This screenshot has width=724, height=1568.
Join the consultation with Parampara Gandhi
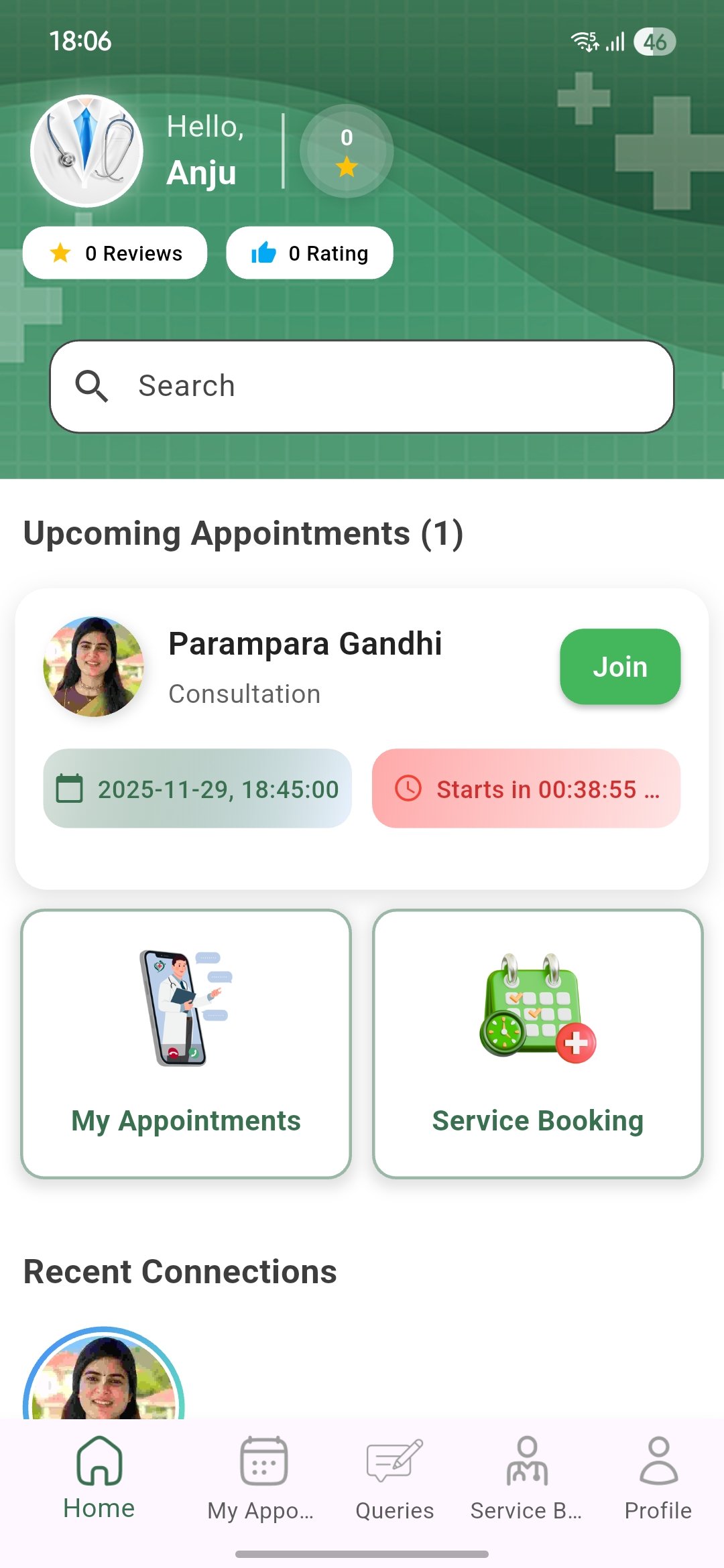pyautogui.click(x=620, y=667)
